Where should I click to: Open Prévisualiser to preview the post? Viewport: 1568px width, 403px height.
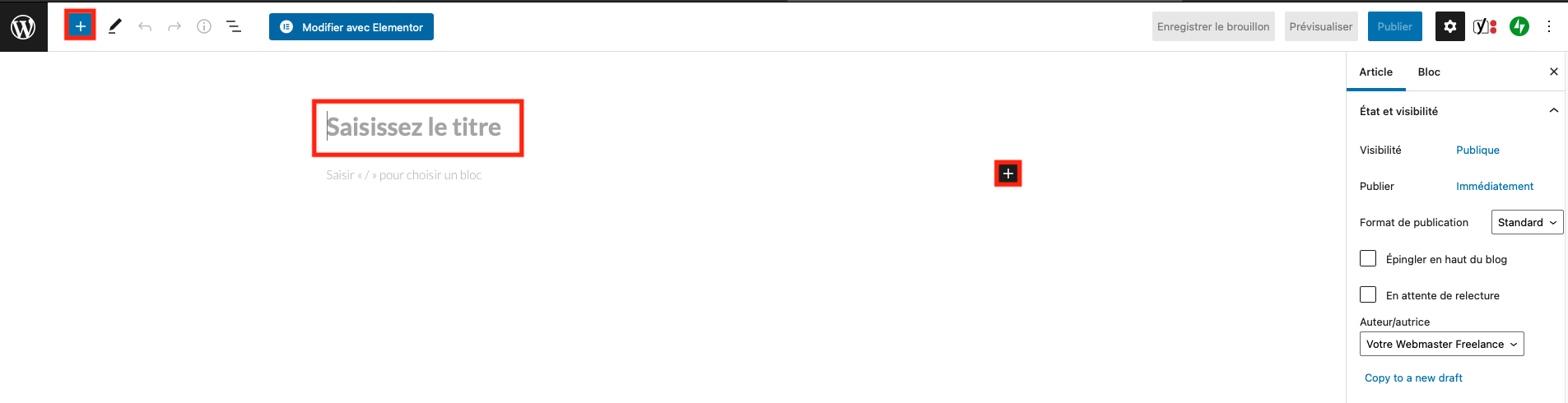point(1320,26)
